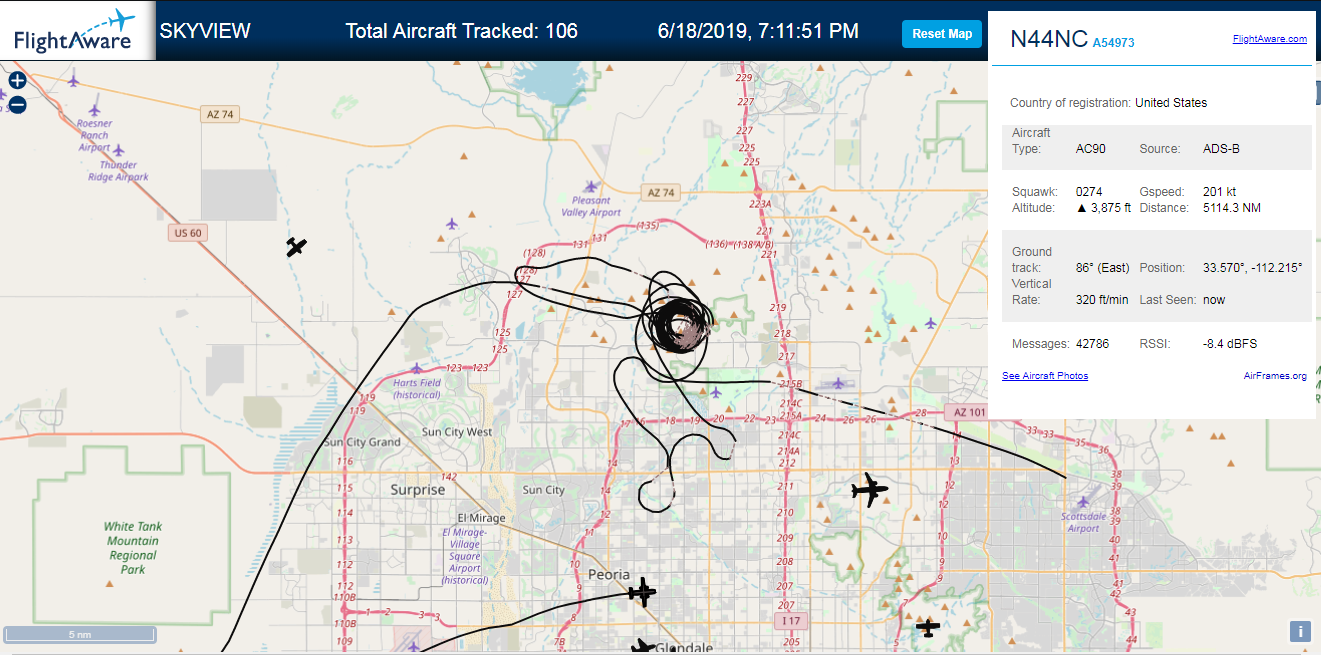The width and height of the screenshot is (1321, 655).
Task: Zoom out of the map
Action: (x=17, y=104)
